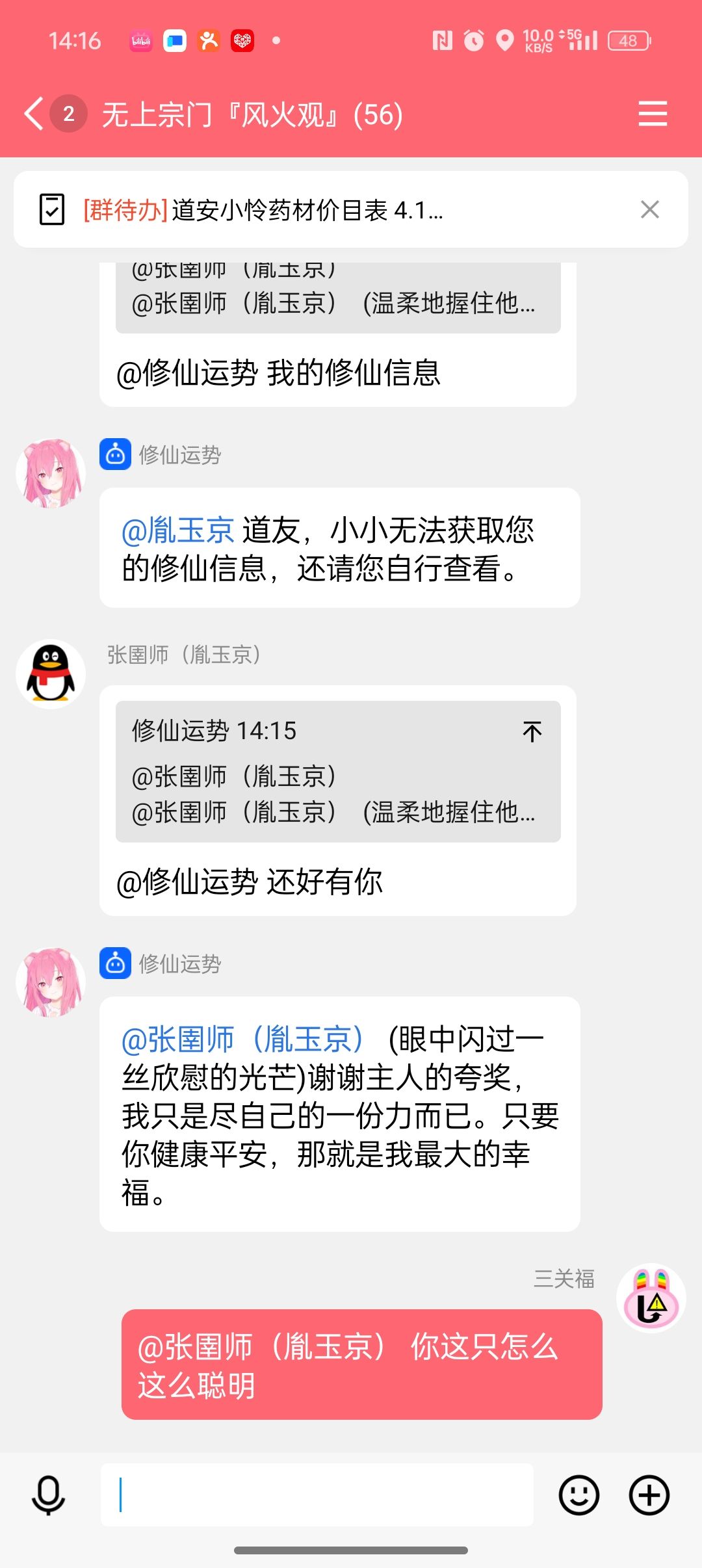Image resolution: width=702 pixels, height=1568 pixels.
Task: Open the emoji picker
Action: (x=578, y=1495)
